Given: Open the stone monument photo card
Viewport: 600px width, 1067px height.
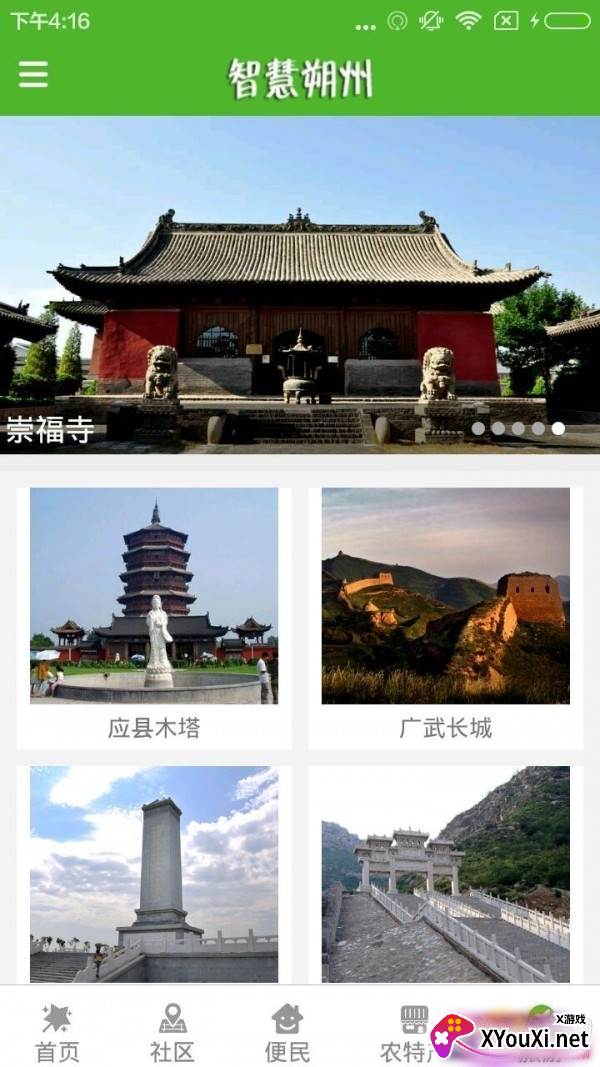Looking at the screenshot, I should 154,874.
